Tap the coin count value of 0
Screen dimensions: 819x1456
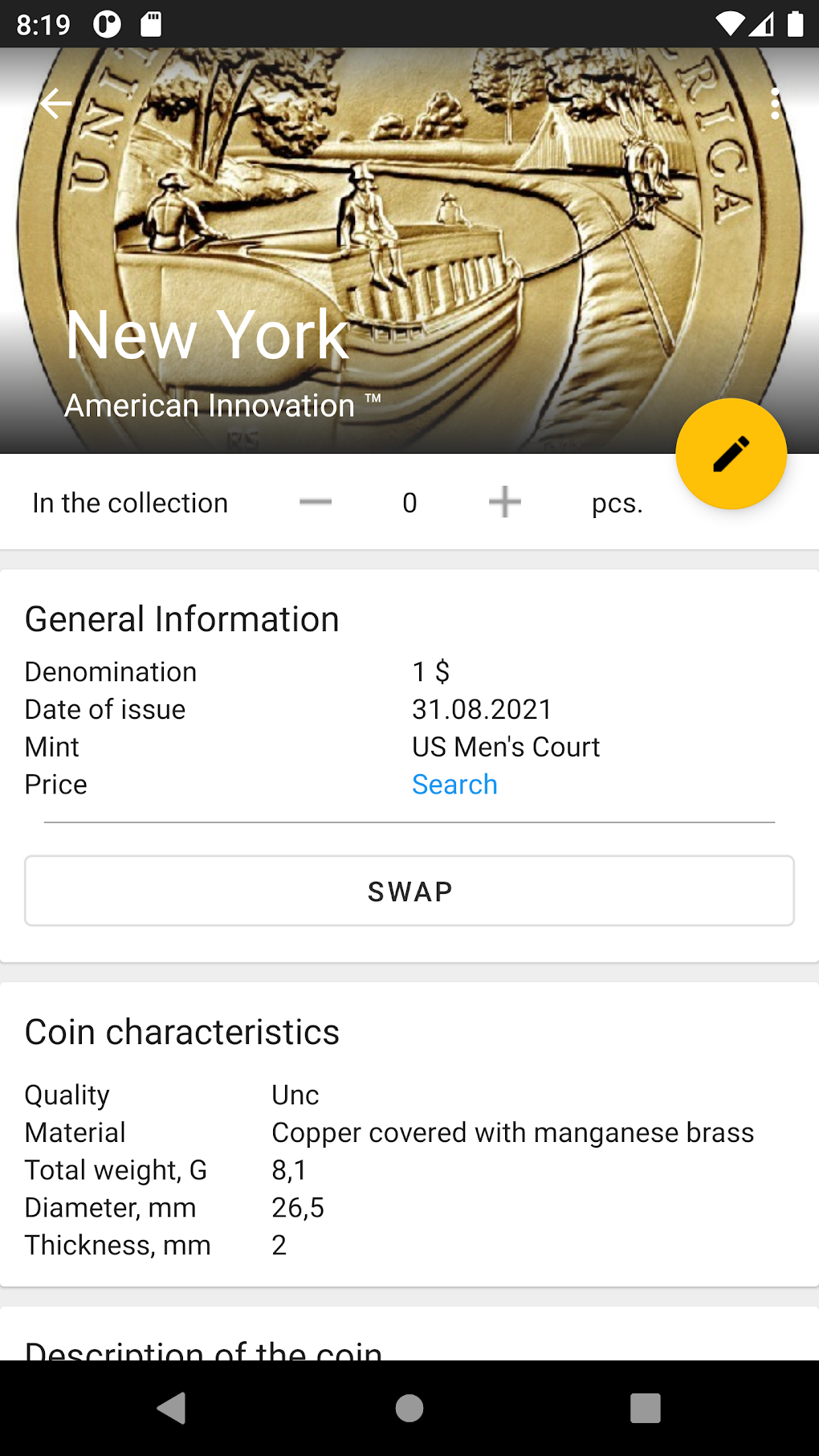point(409,502)
